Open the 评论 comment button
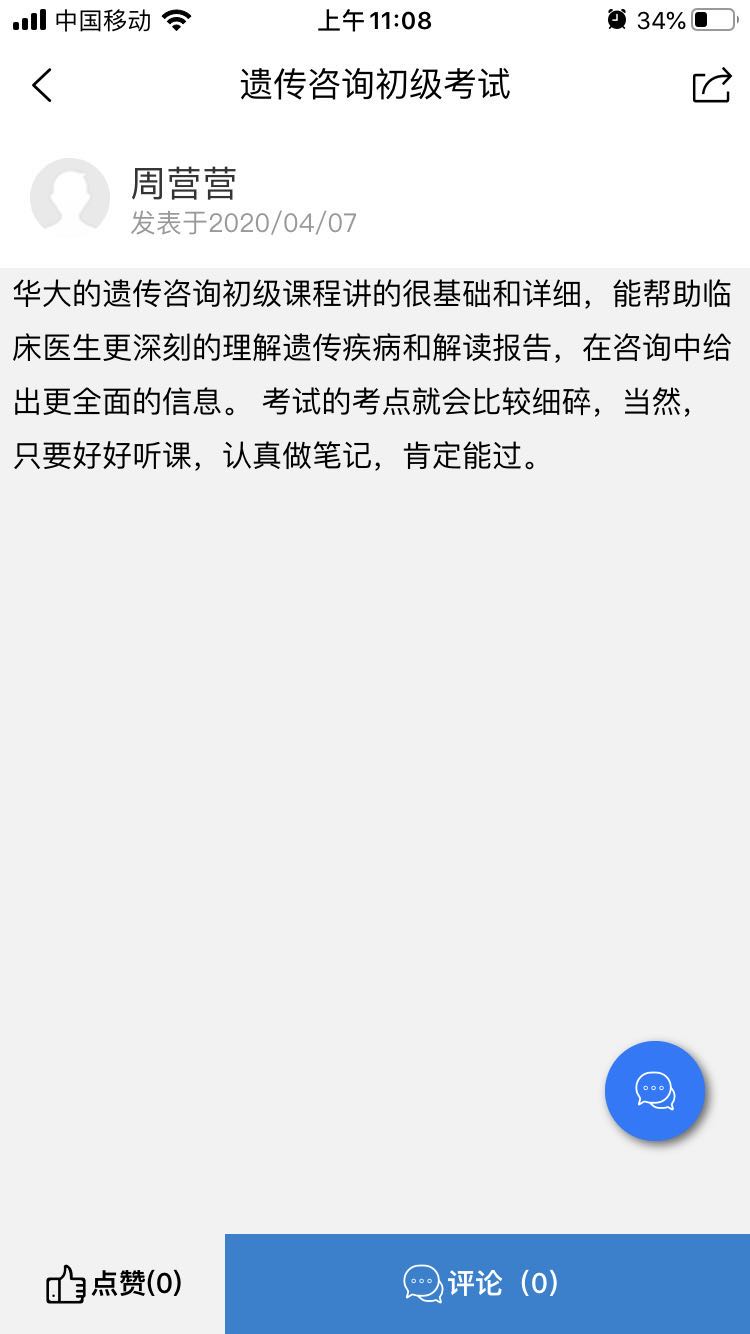Screen dimensions: 750x1334 pos(487,1283)
